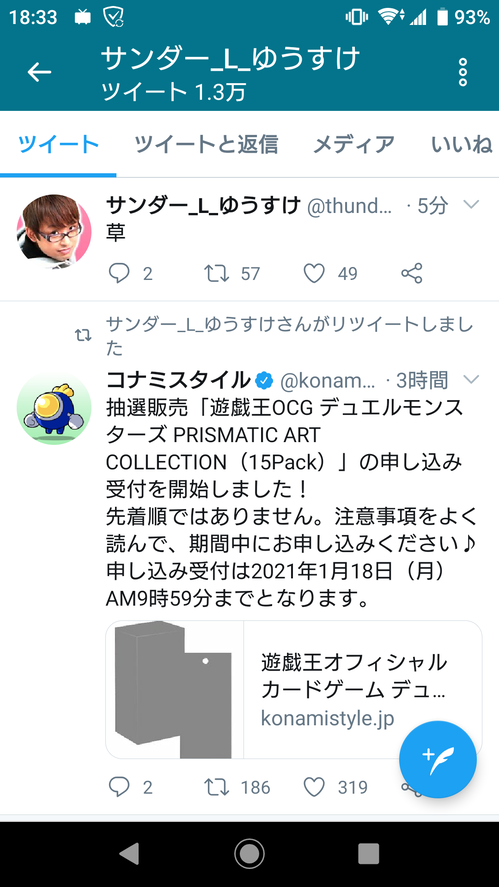Open the konamistyle.jp link card

294,689
